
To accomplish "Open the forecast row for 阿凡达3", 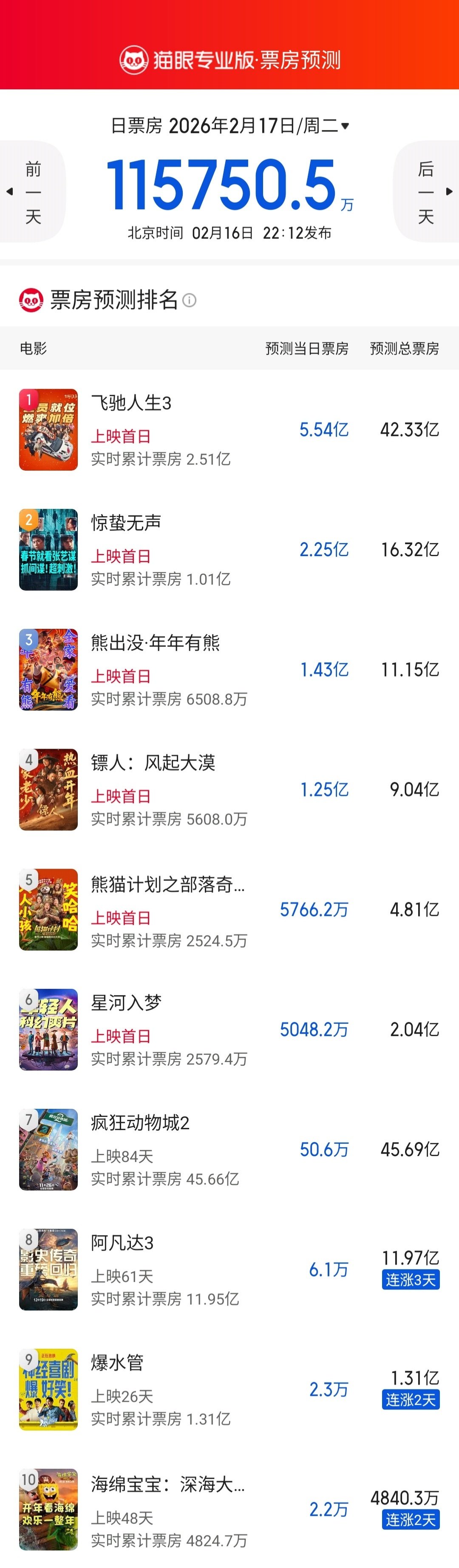I will click(x=229, y=1269).
